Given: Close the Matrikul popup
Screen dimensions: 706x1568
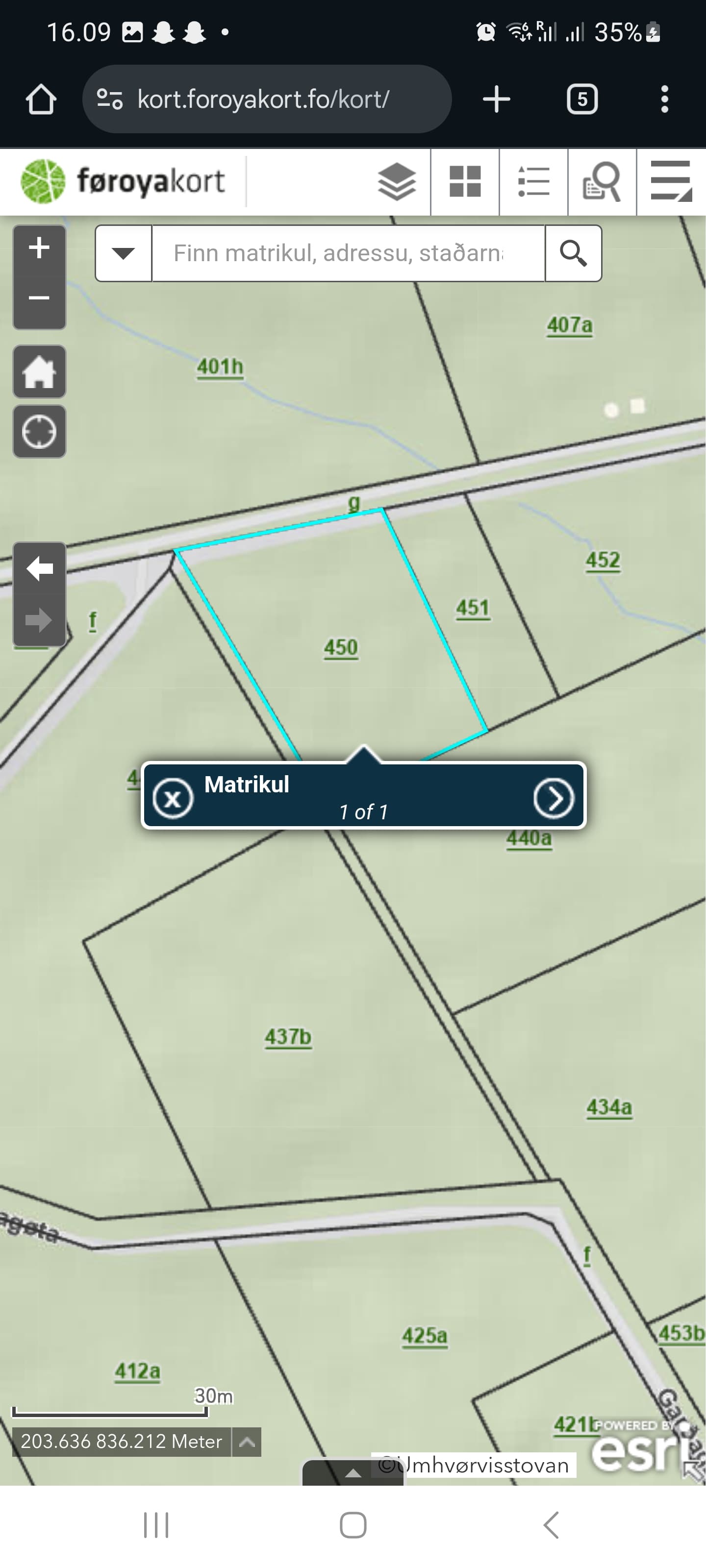Looking at the screenshot, I should pos(173,799).
